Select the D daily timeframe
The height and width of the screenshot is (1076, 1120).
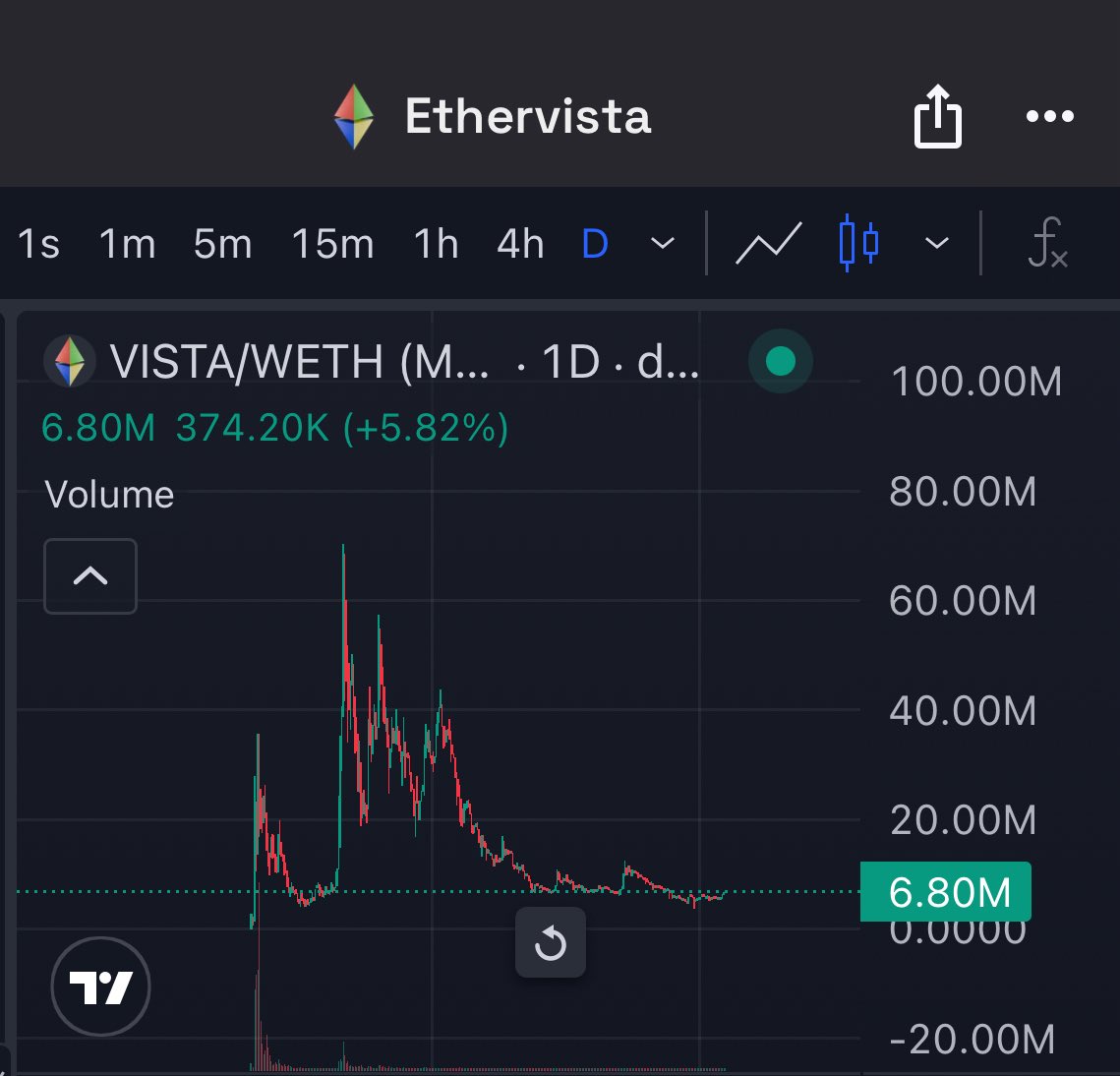[595, 243]
